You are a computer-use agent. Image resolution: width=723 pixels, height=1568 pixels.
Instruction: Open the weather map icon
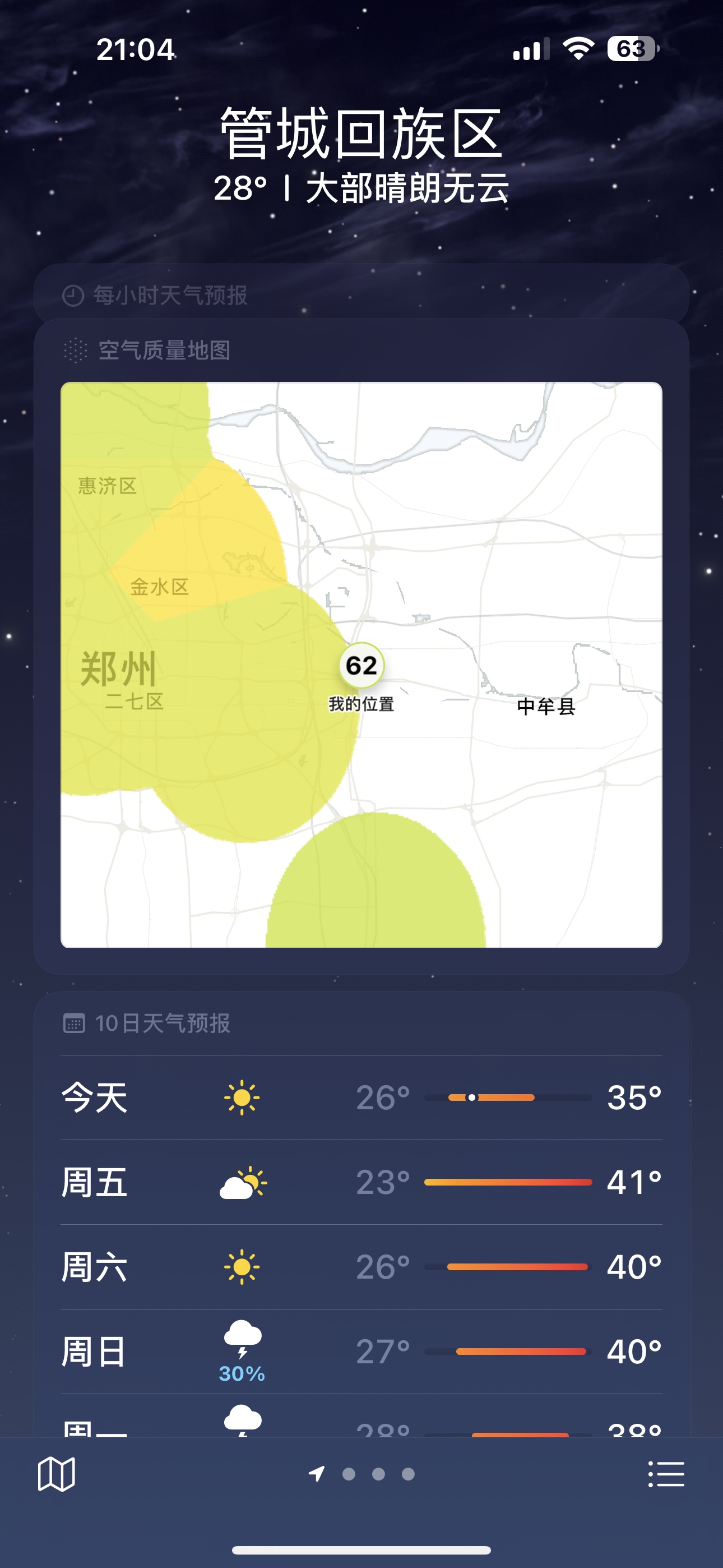57,1474
